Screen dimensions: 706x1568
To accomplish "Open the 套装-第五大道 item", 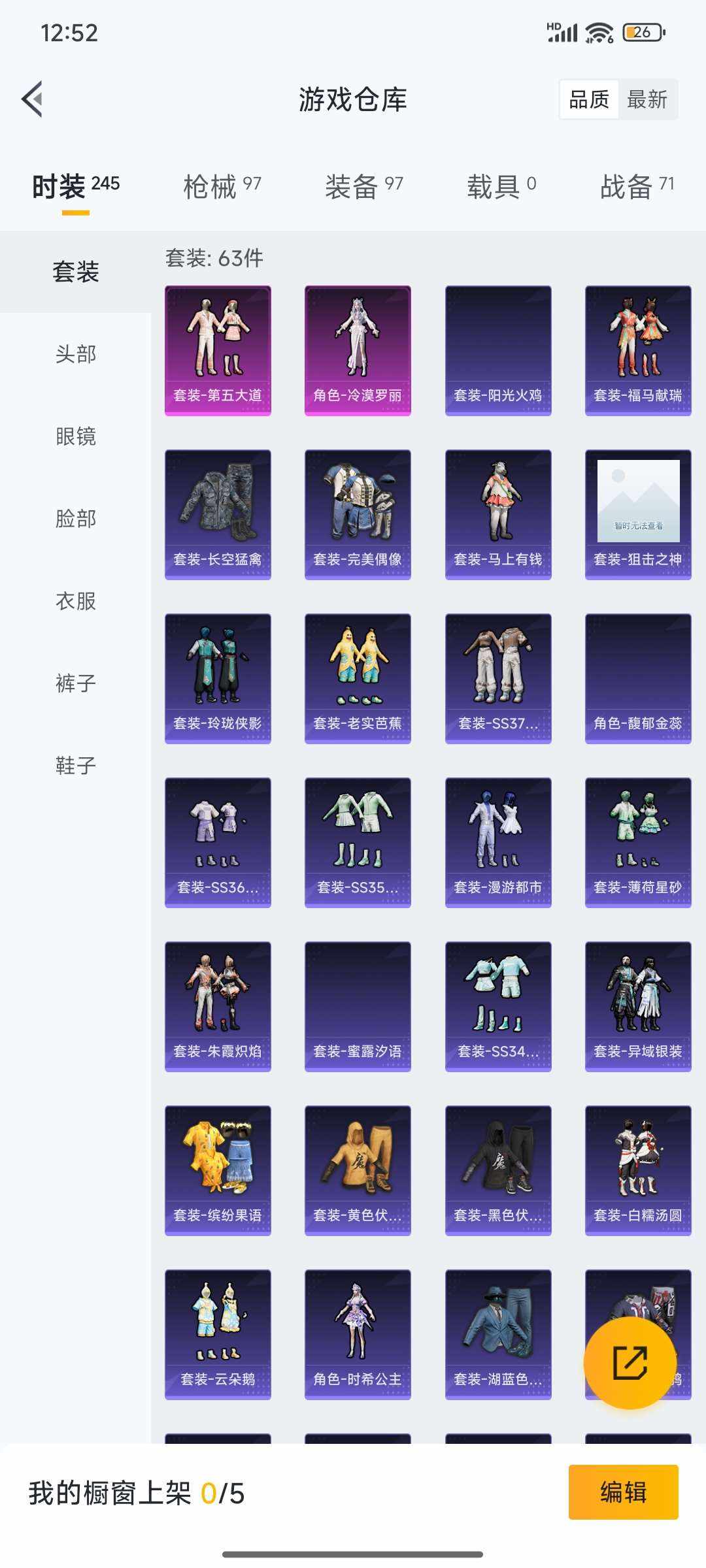I will coord(218,350).
